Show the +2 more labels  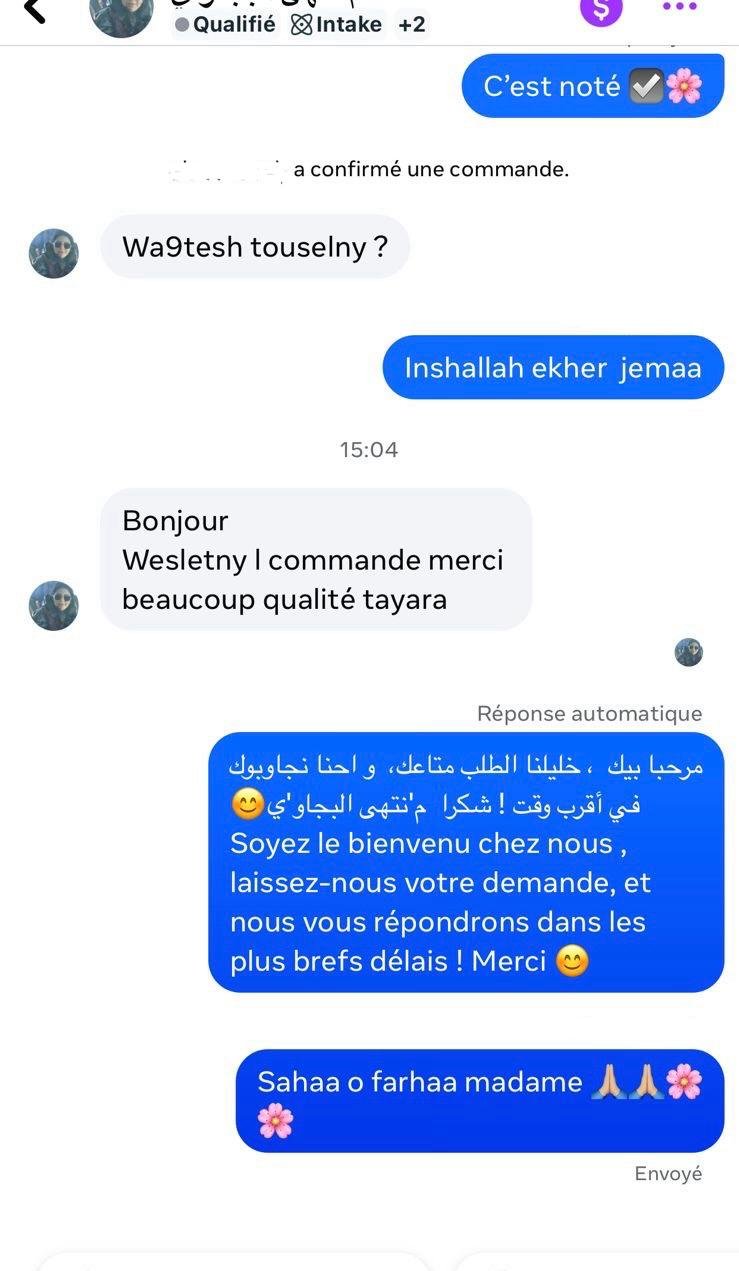412,25
